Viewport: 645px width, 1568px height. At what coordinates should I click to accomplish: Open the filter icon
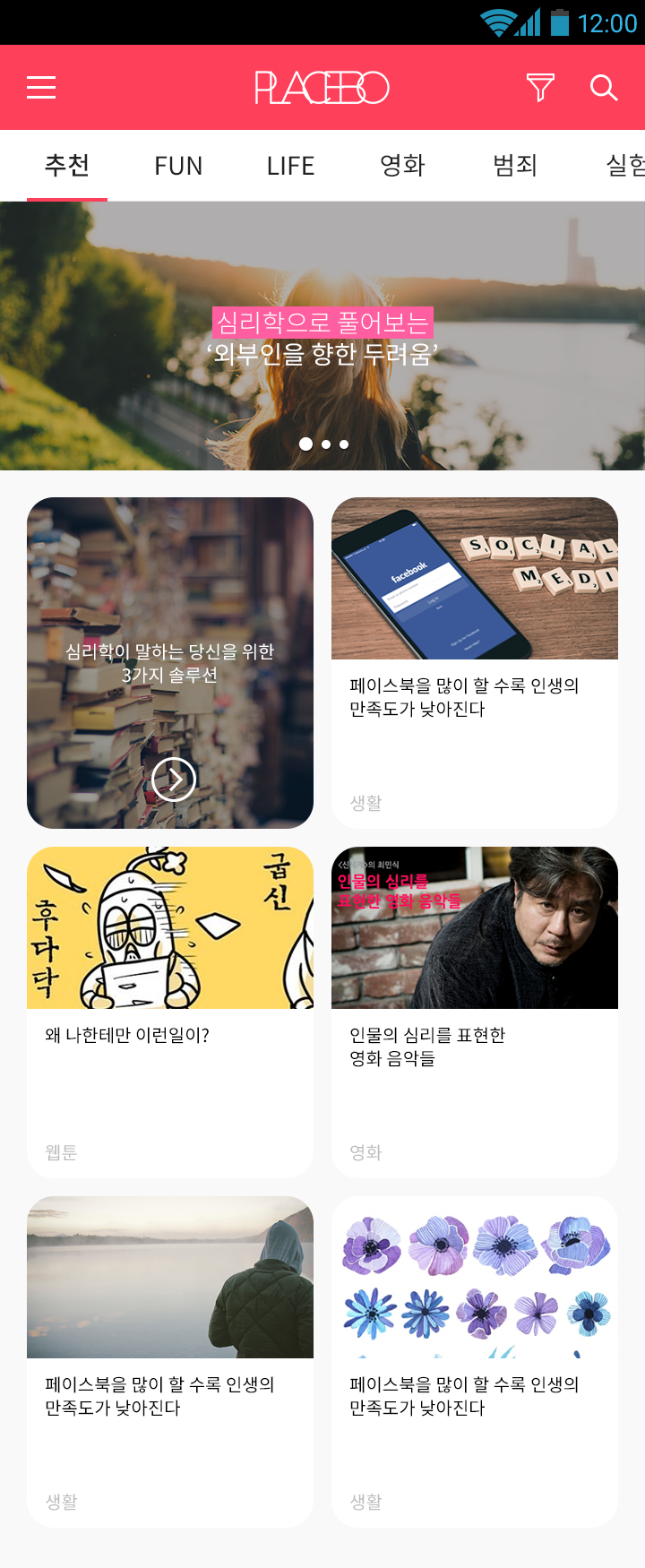(540, 88)
